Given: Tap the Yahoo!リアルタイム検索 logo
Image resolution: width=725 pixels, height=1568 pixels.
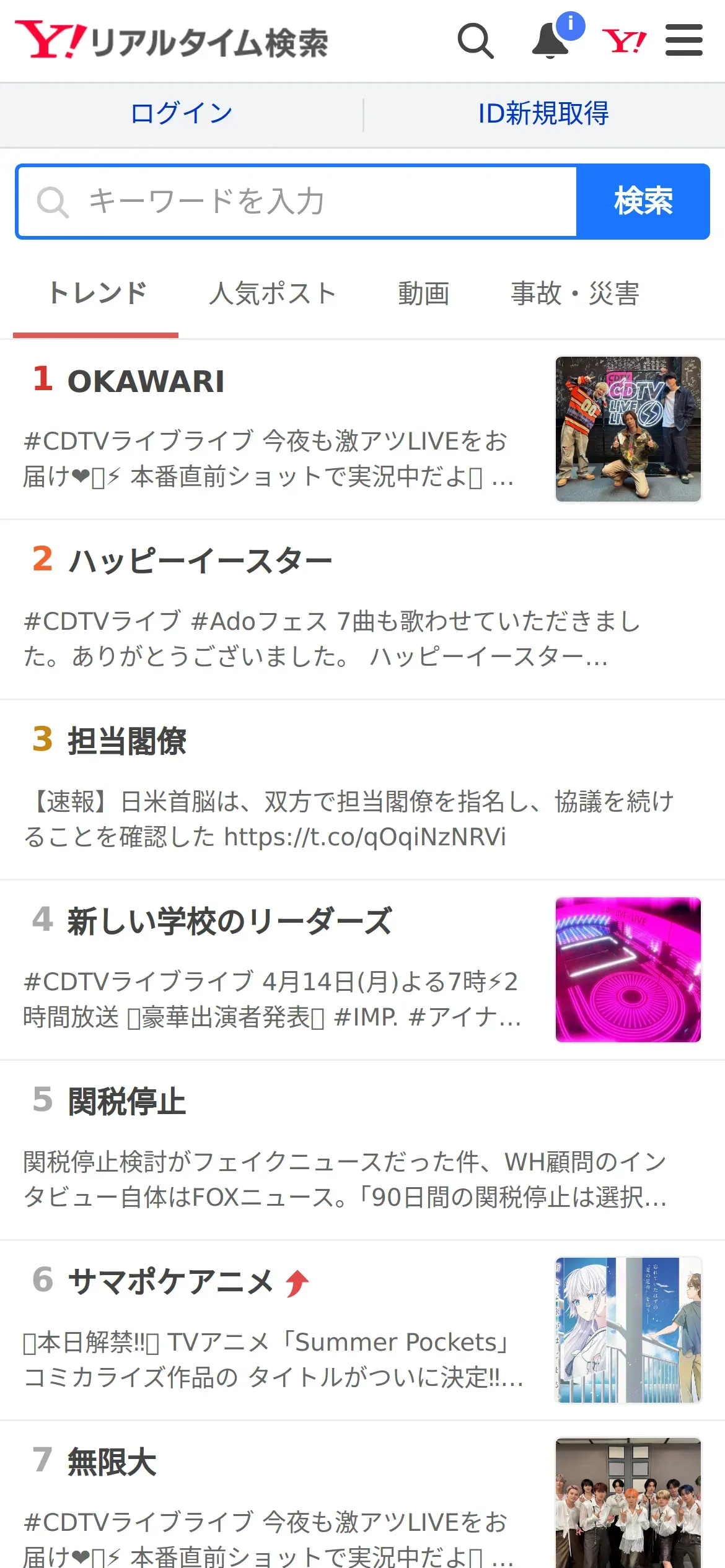Looking at the screenshot, I should coord(172,41).
